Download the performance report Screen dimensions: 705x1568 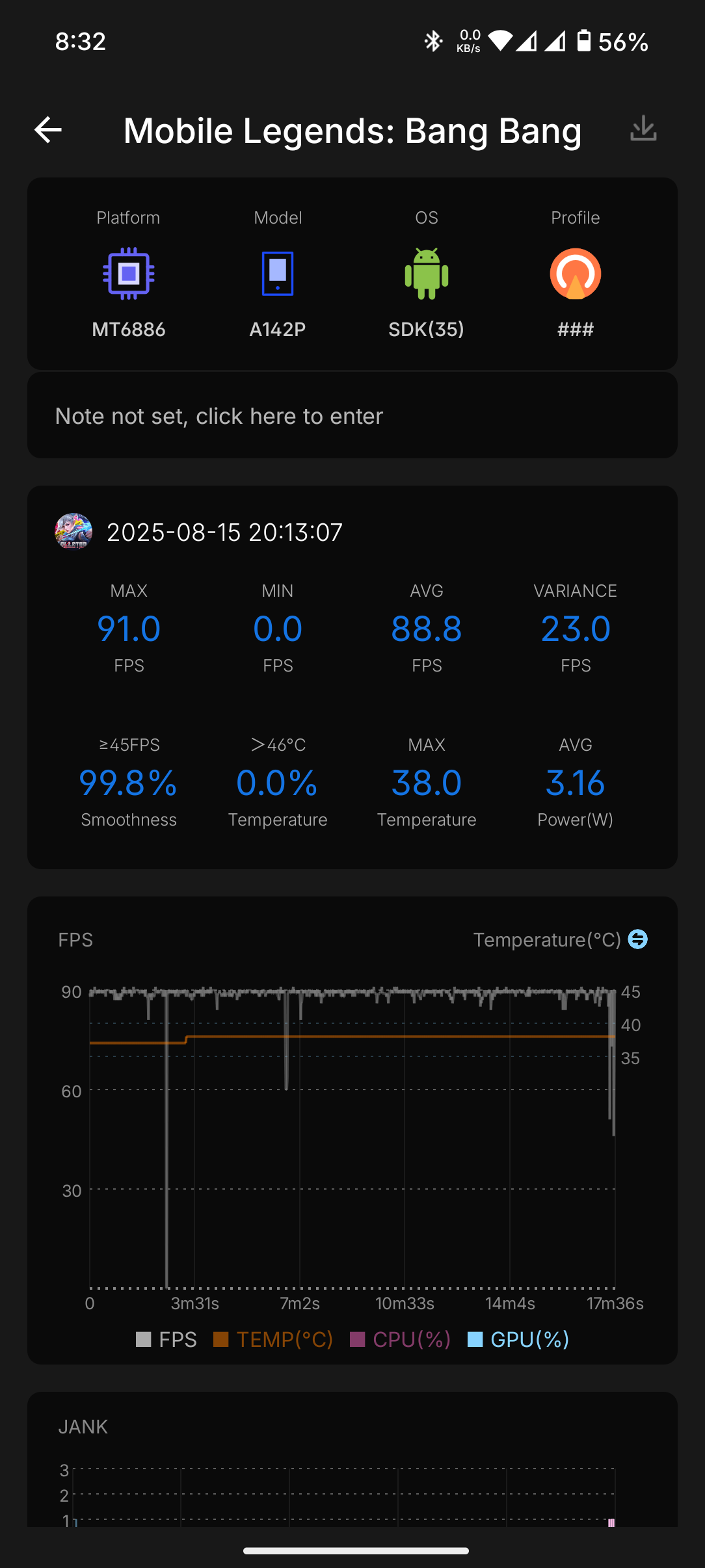click(643, 129)
